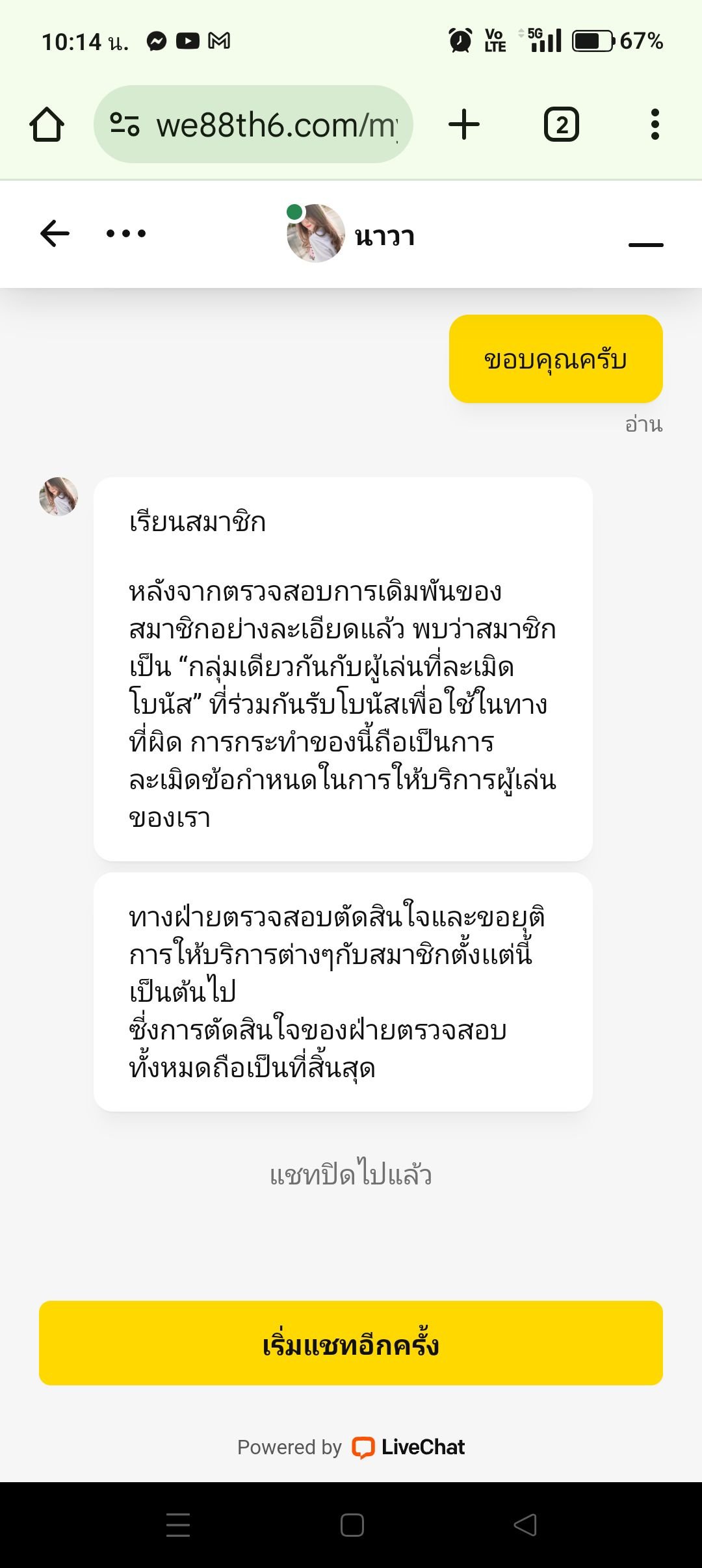Open the browser home page
This screenshot has width=702, height=1568.
(x=47, y=124)
